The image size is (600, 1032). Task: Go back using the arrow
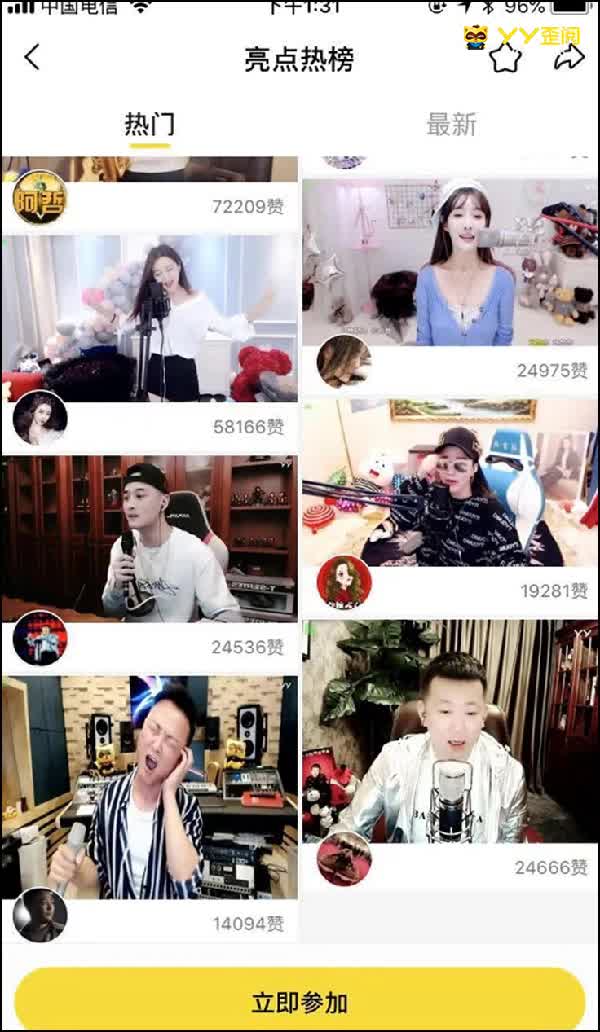32,57
